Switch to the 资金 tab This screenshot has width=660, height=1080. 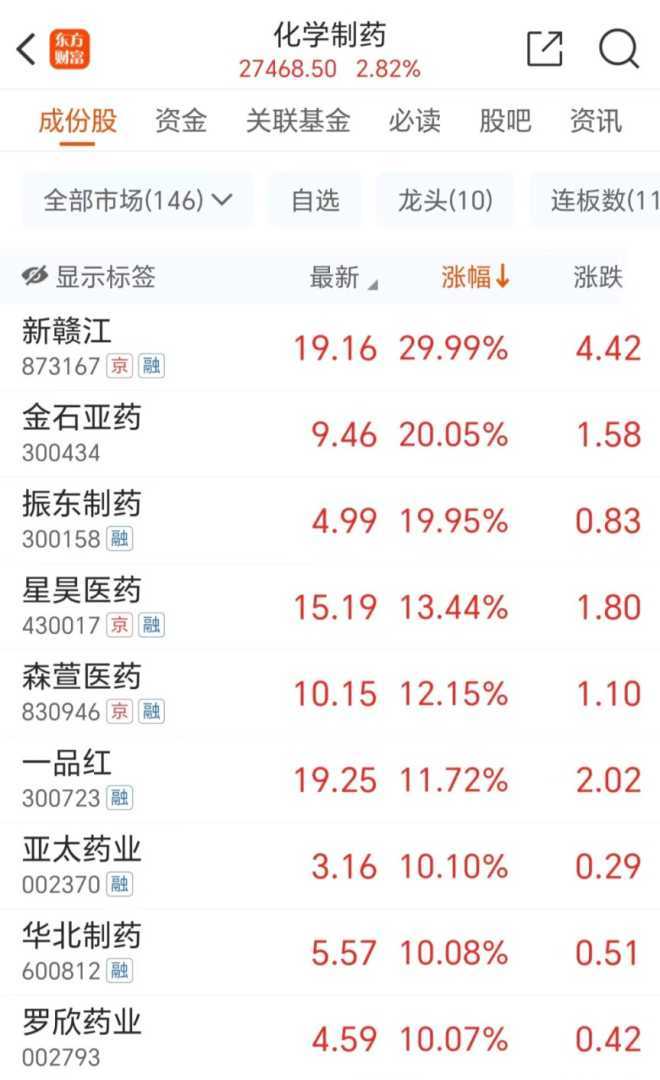click(x=181, y=121)
